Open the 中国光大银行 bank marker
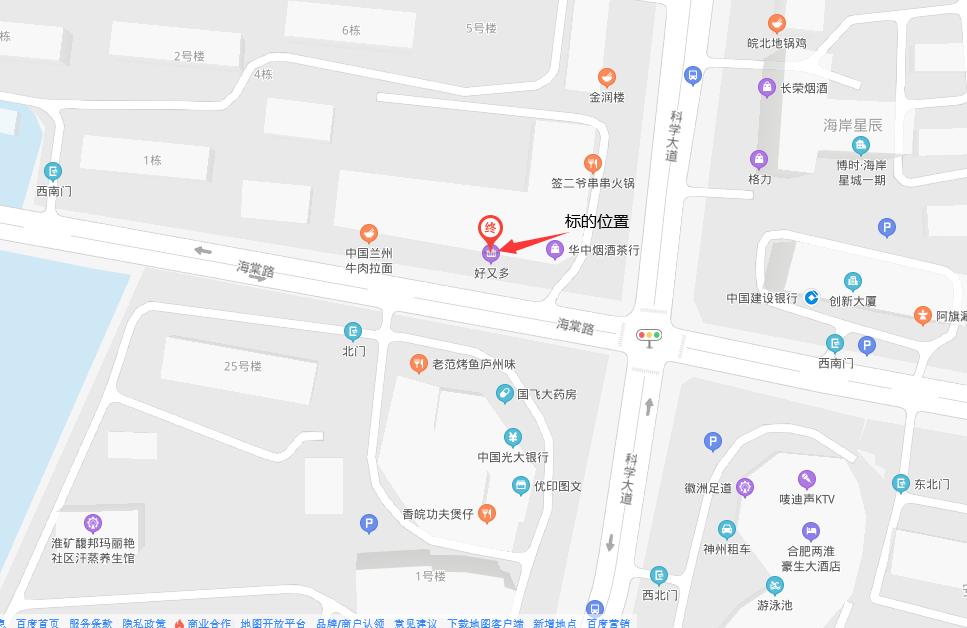This screenshot has width=967, height=628. (x=512, y=437)
